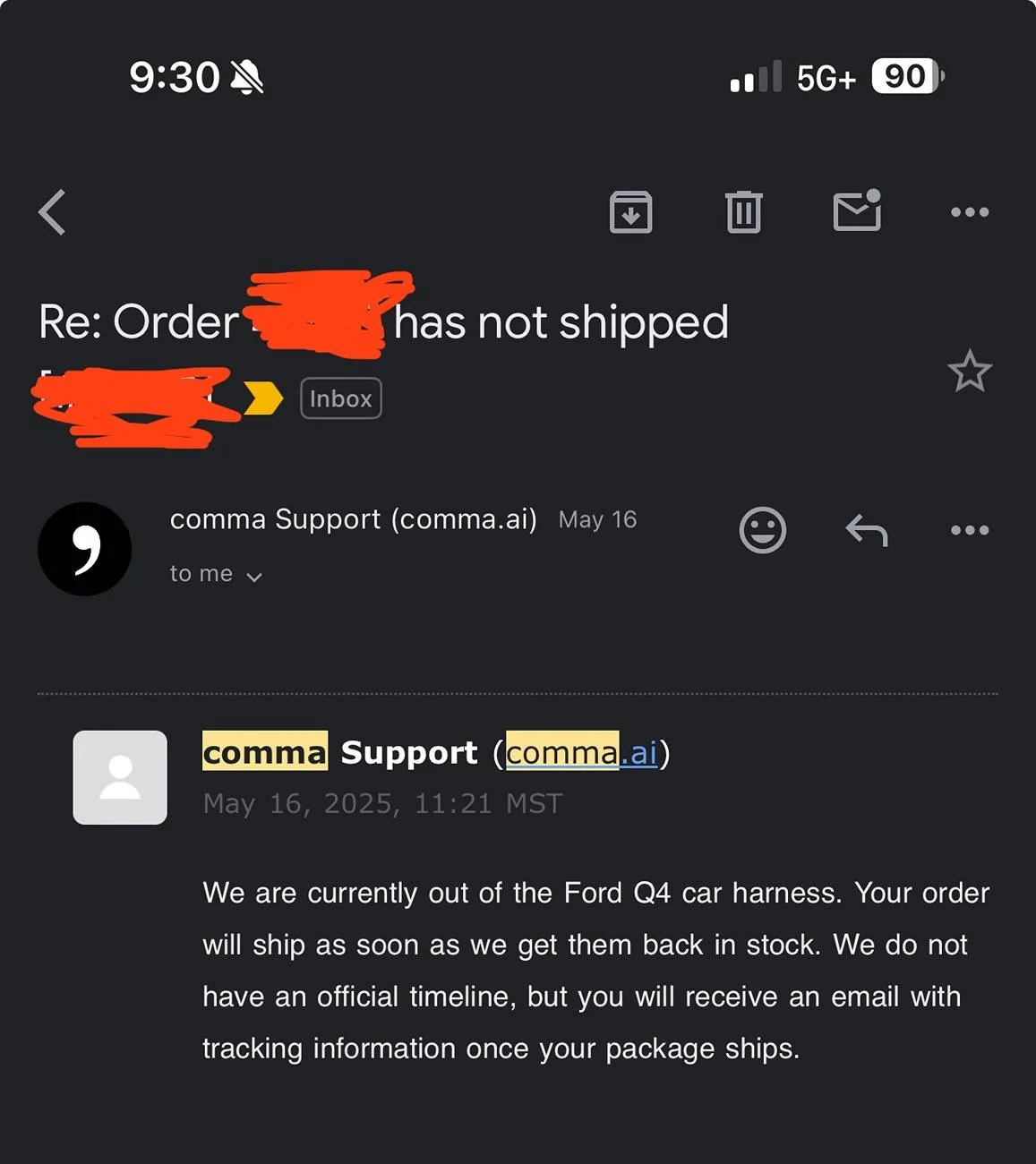Open the message overflow menu beside reply
This screenshot has width=1036, height=1164.
(x=970, y=530)
